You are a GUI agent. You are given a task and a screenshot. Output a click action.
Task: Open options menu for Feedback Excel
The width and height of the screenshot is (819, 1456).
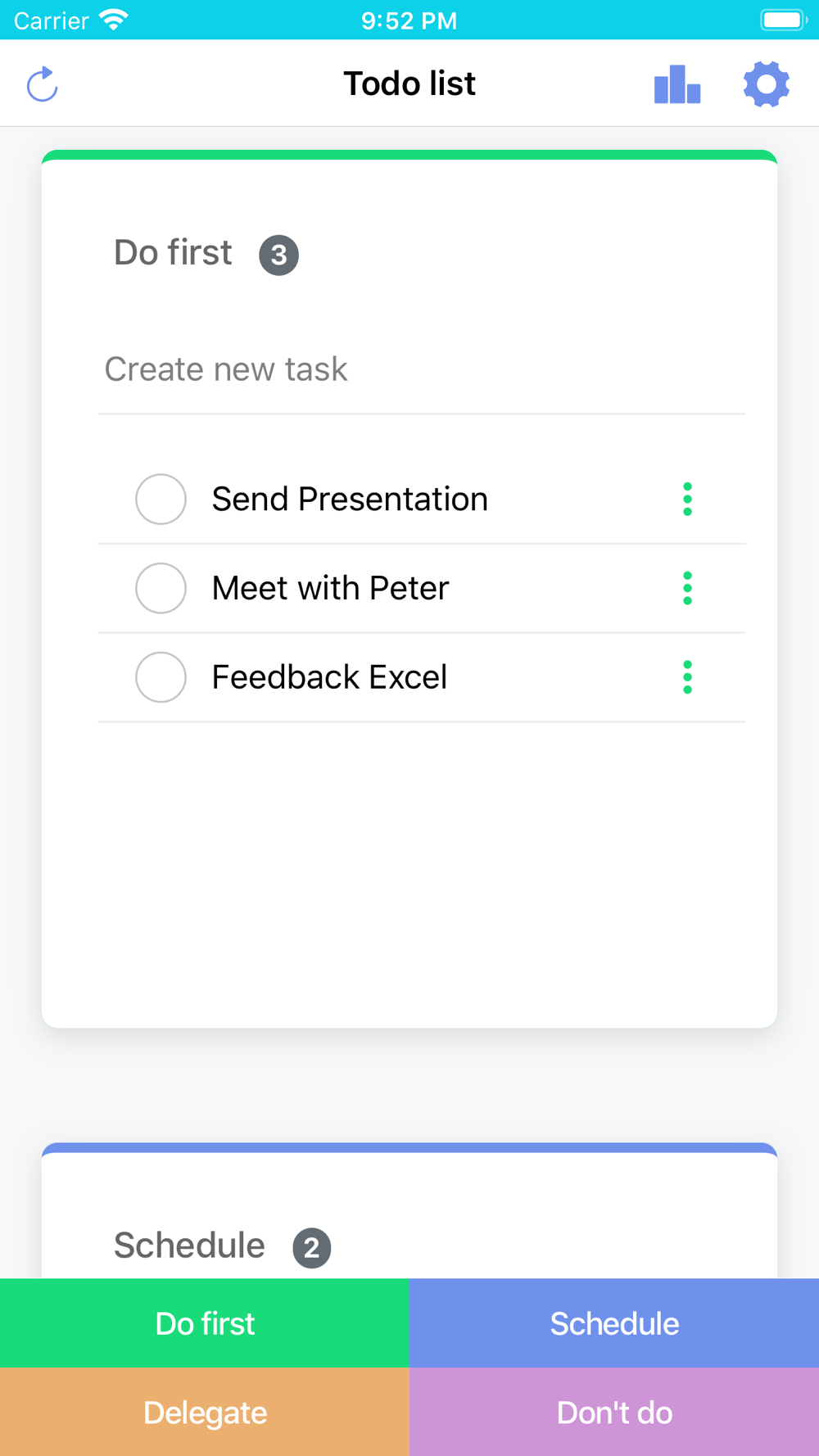(x=687, y=677)
